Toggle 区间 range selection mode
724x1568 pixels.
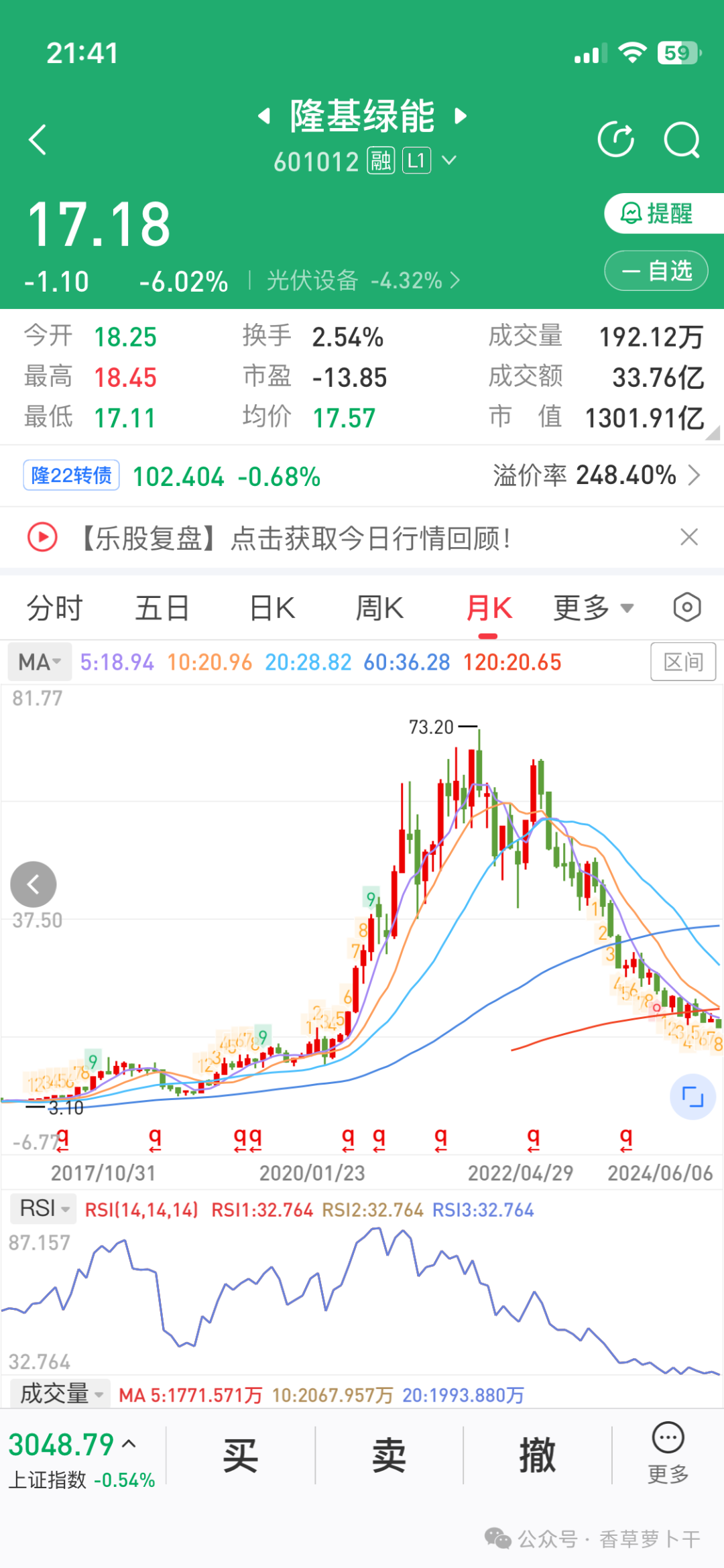tap(683, 662)
